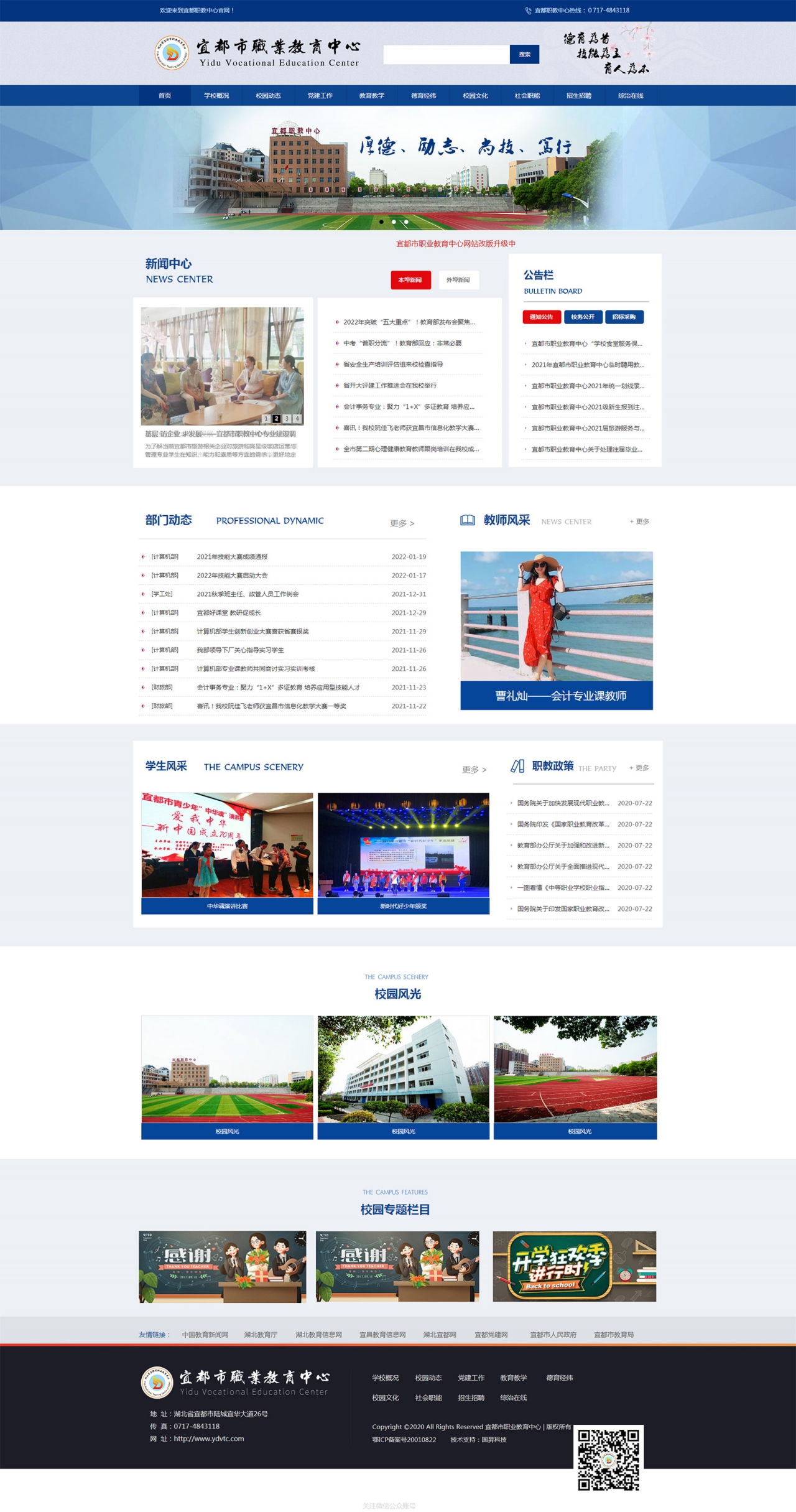Viewport: 796px width, 1512px height.
Task: Tap the 搜索 search button
Action: [524, 54]
